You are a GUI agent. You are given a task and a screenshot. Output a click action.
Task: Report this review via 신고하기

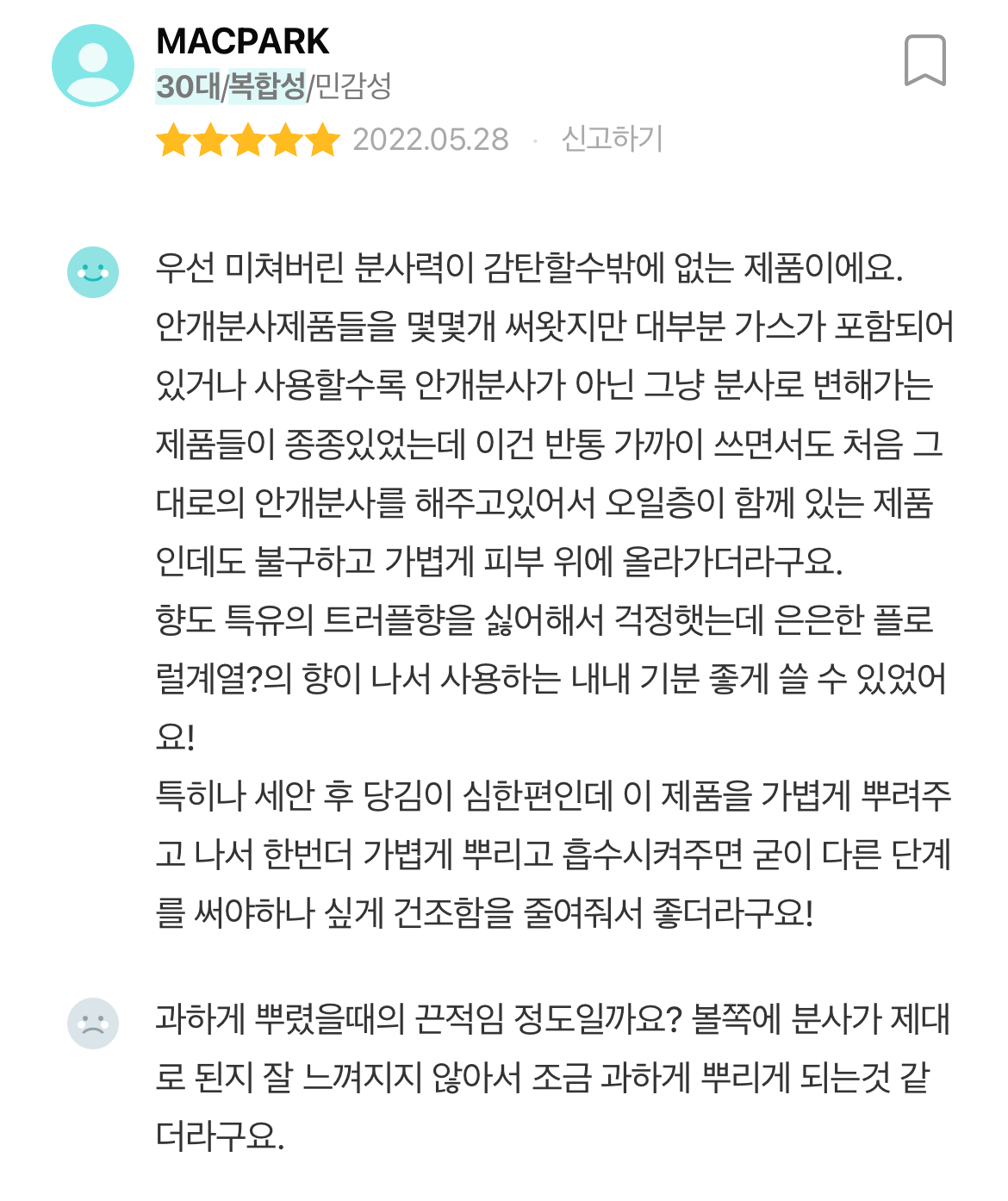click(x=612, y=139)
